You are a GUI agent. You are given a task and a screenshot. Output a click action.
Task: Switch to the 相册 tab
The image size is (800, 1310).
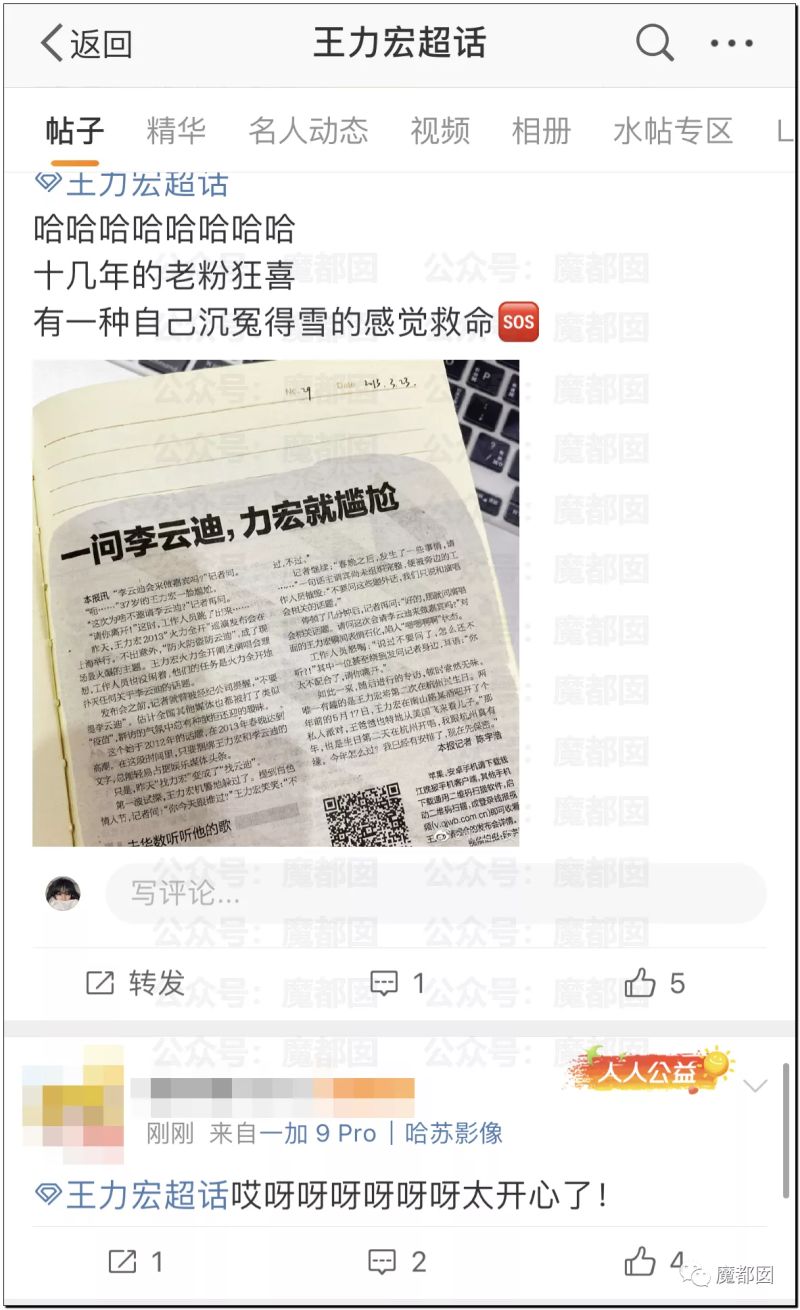(x=541, y=130)
